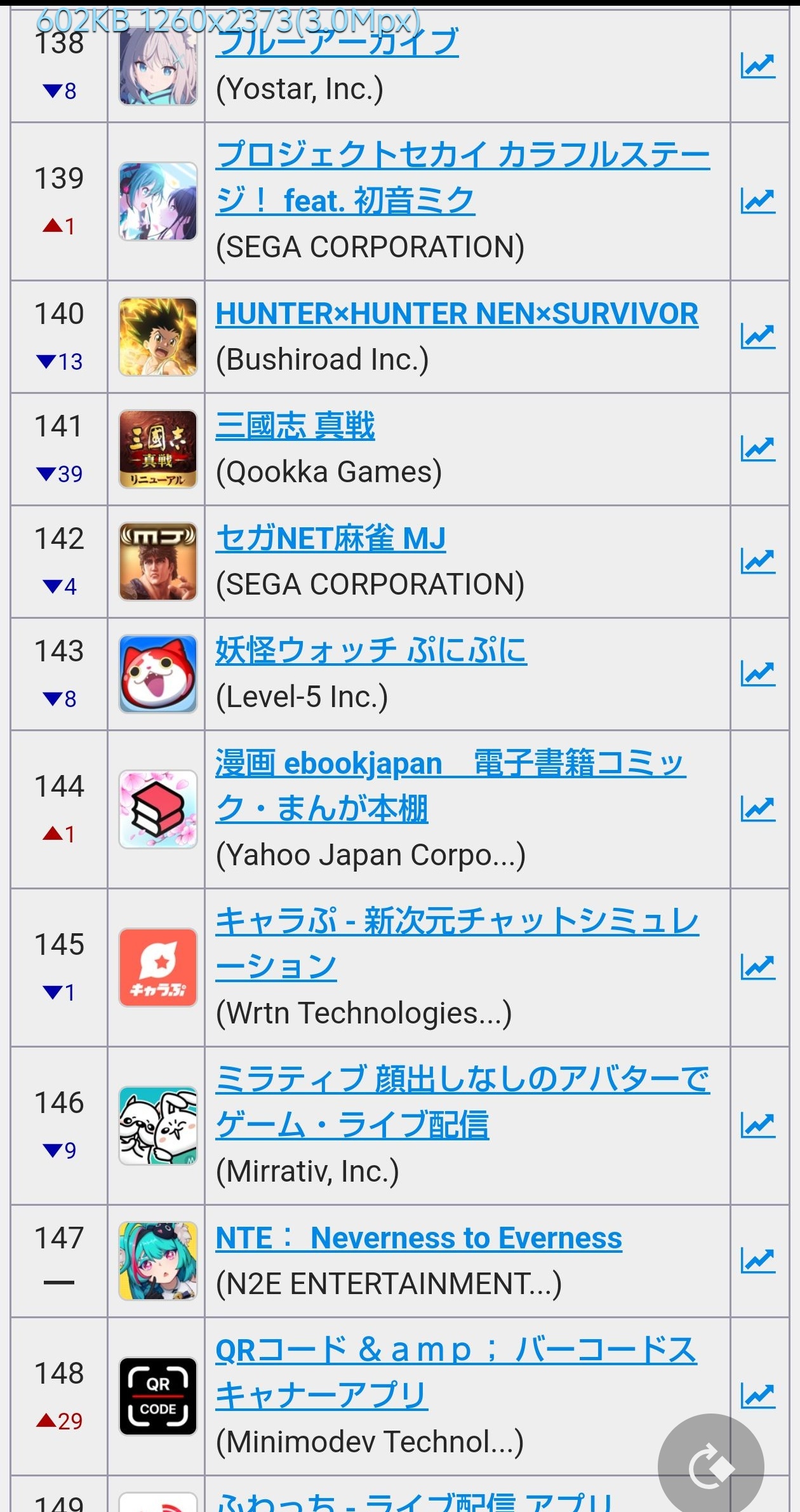
Task: View the rank chart for 妖怪ウォッチ ぷにぷに
Action: click(x=758, y=674)
